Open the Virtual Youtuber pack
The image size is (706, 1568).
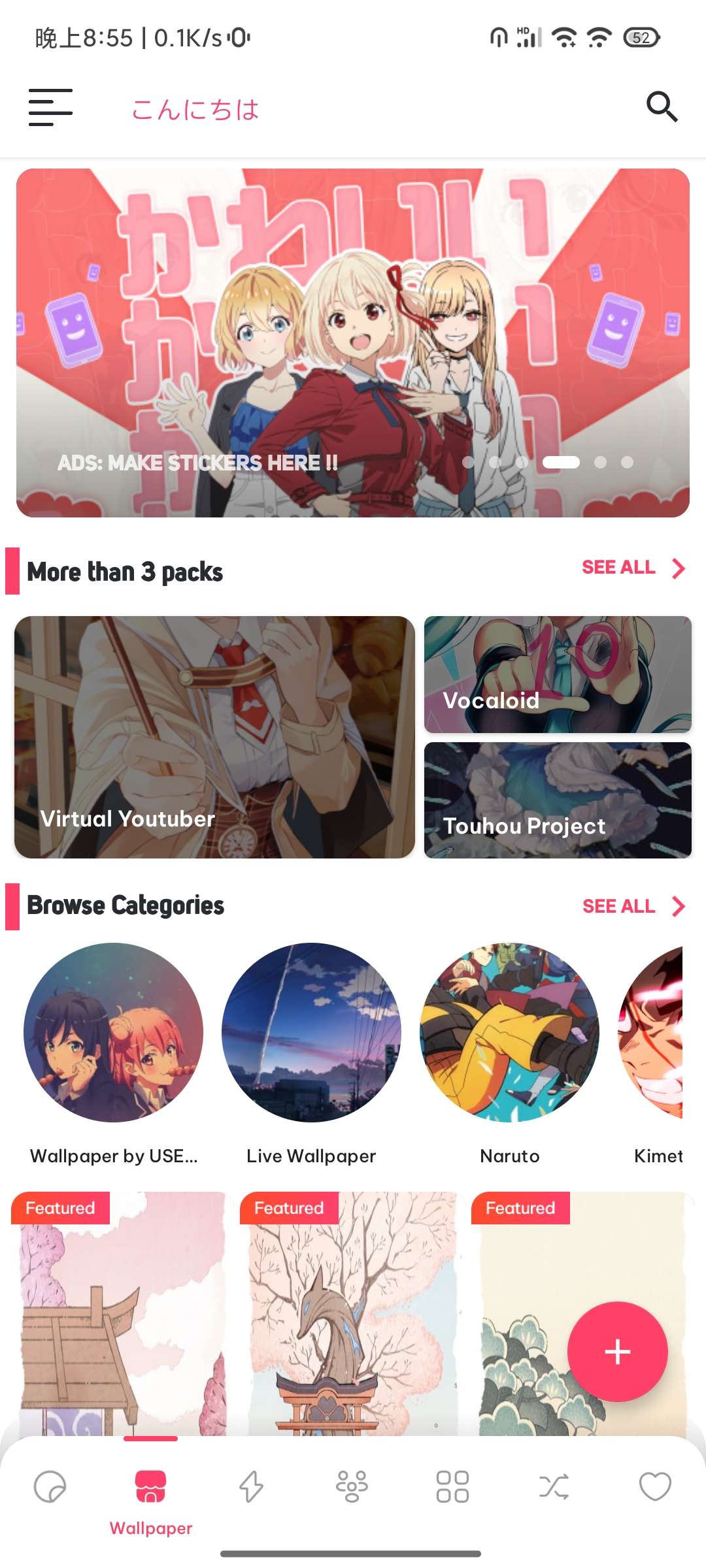[214, 737]
